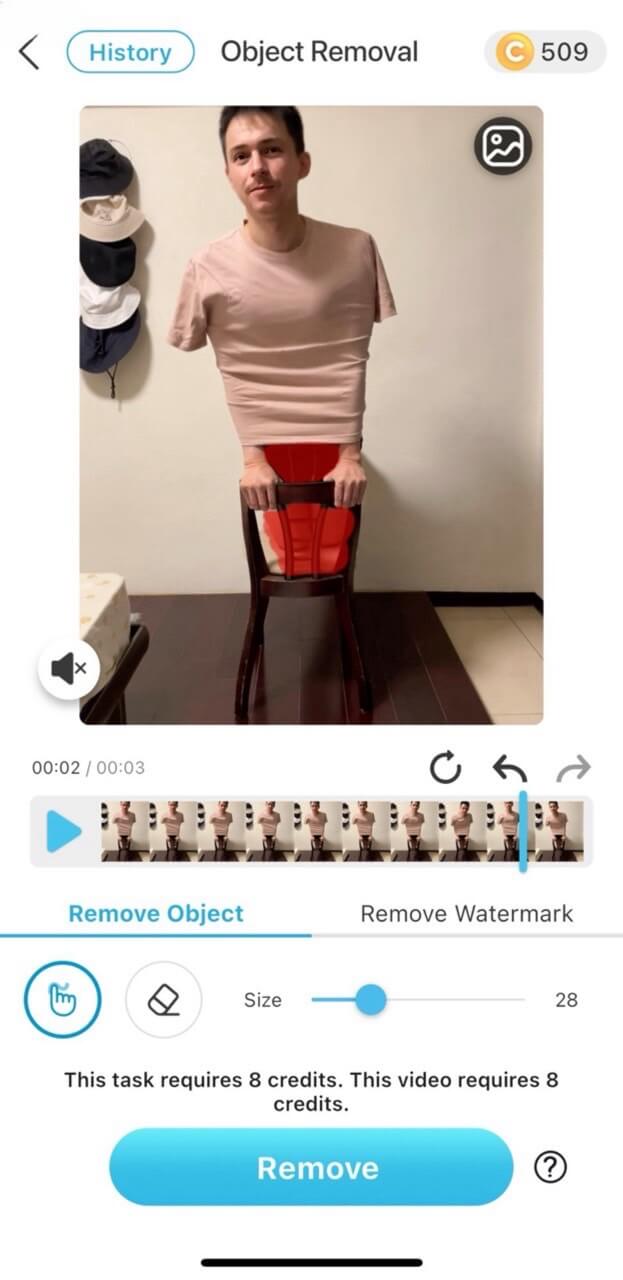Set brush Size on the slider

(371, 999)
